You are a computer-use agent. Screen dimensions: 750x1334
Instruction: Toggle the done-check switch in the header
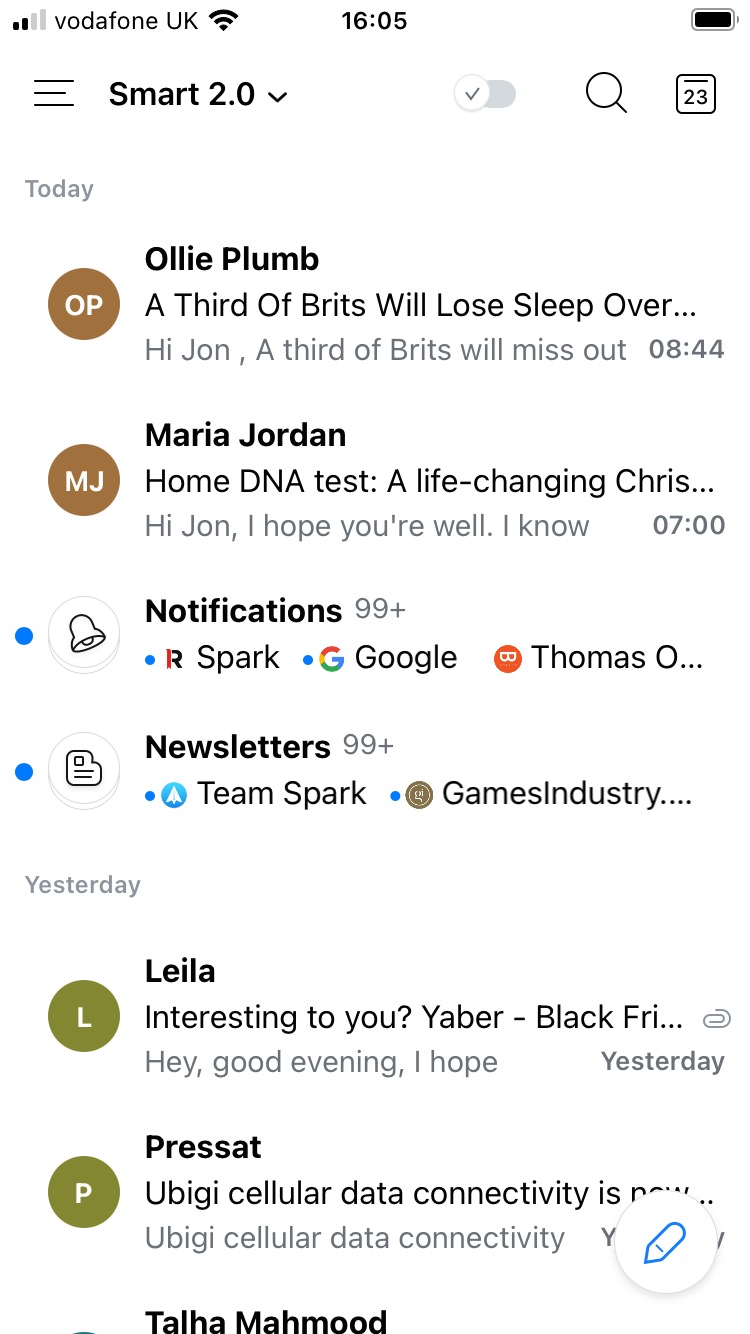[485, 94]
